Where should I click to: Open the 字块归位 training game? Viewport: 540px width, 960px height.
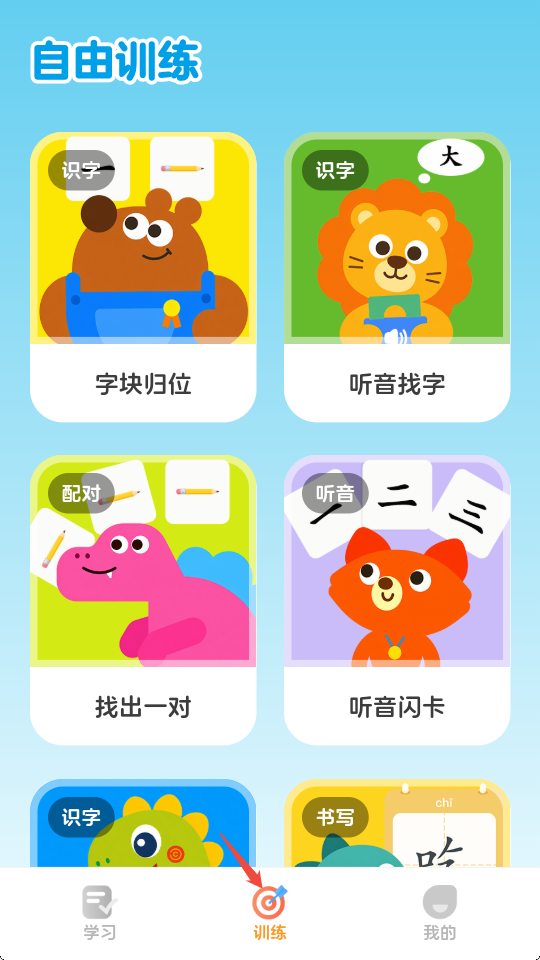pyautogui.click(x=143, y=277)
